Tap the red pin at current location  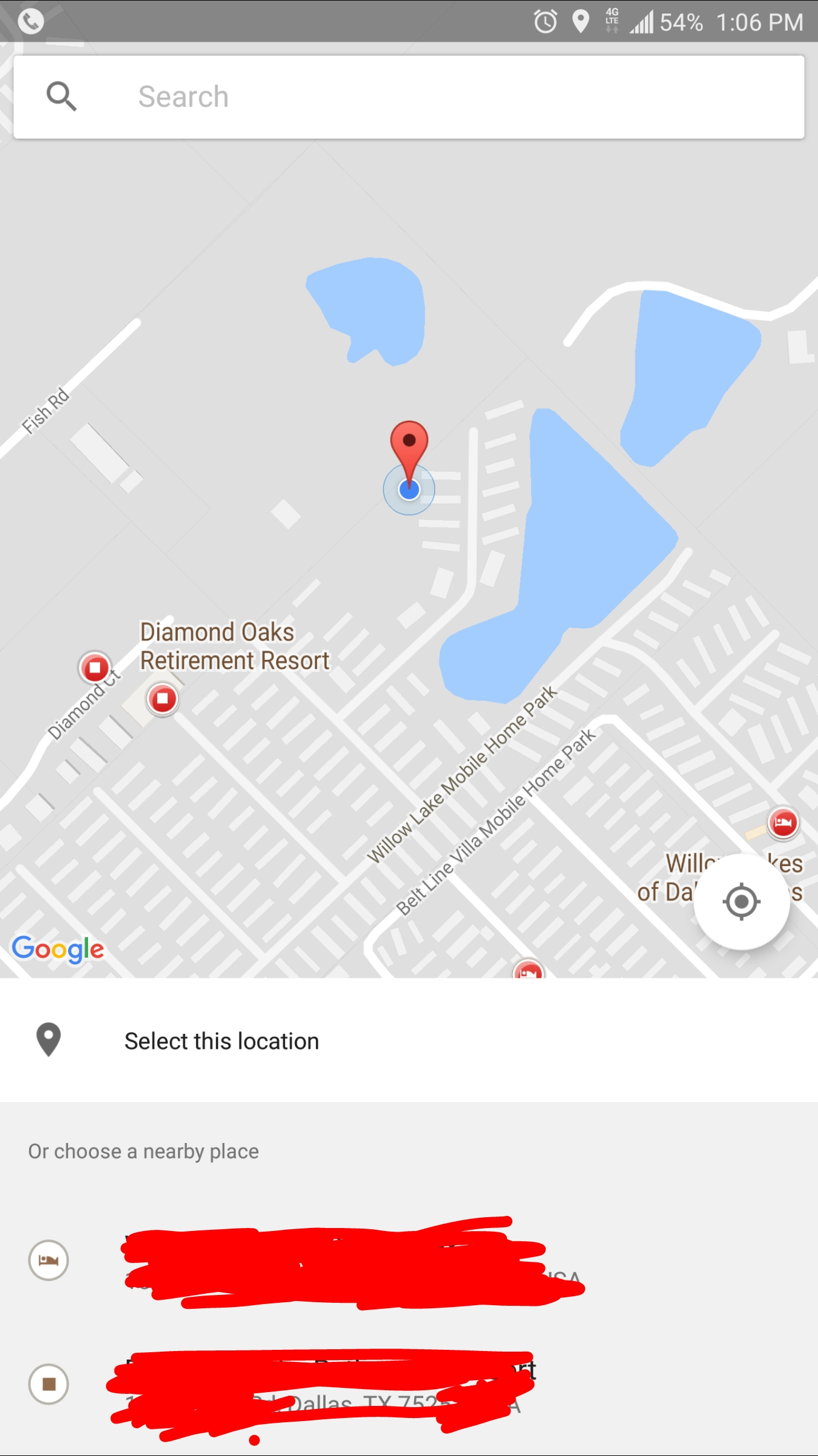tap(409, 444)
